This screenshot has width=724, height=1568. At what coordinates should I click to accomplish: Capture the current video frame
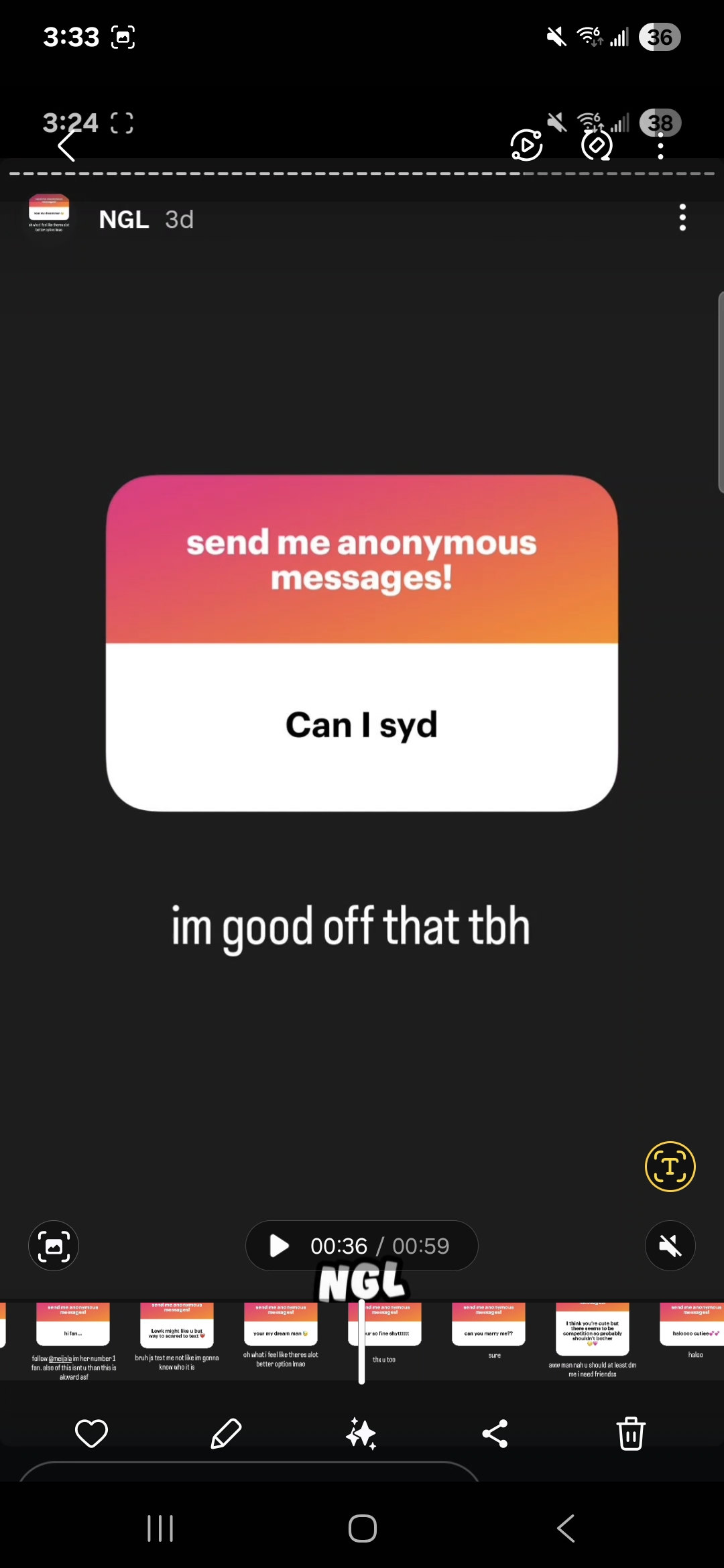click(x=54, y=1246)
